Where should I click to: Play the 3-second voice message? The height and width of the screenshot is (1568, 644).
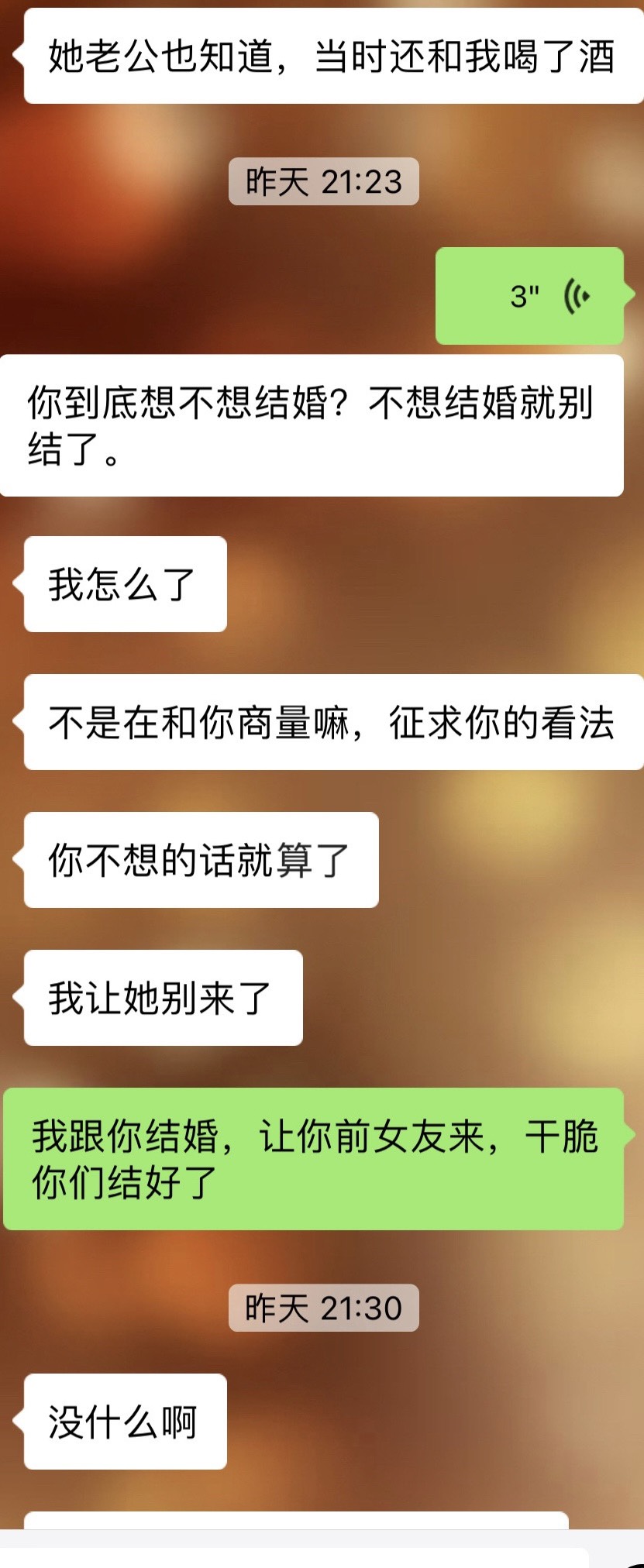[530, 296]
